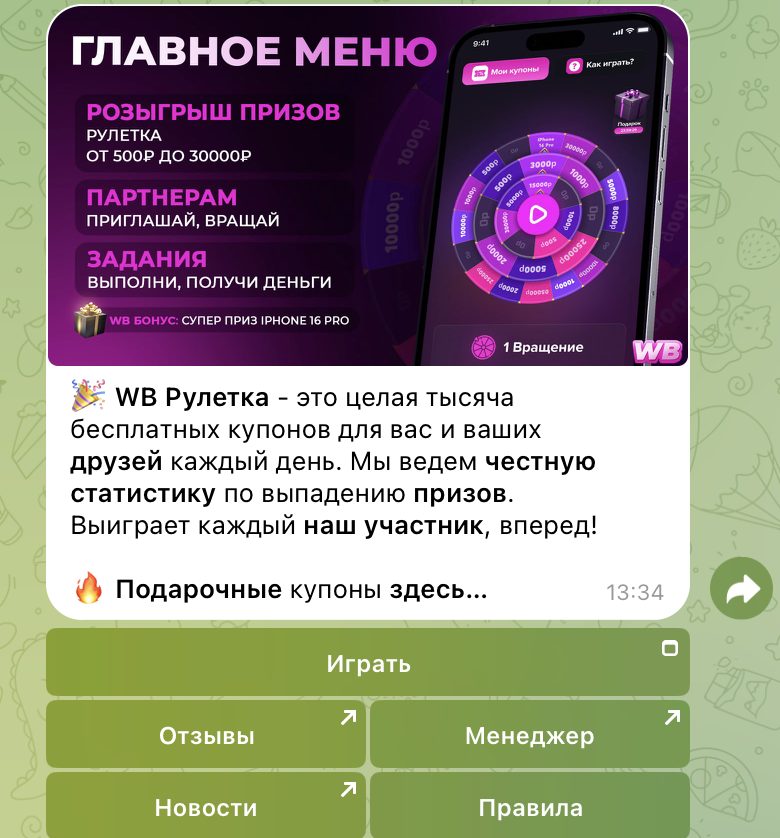Open the Новости channel button
The height and width of the screenshot is (838, 780).
(x=206, y=806)
